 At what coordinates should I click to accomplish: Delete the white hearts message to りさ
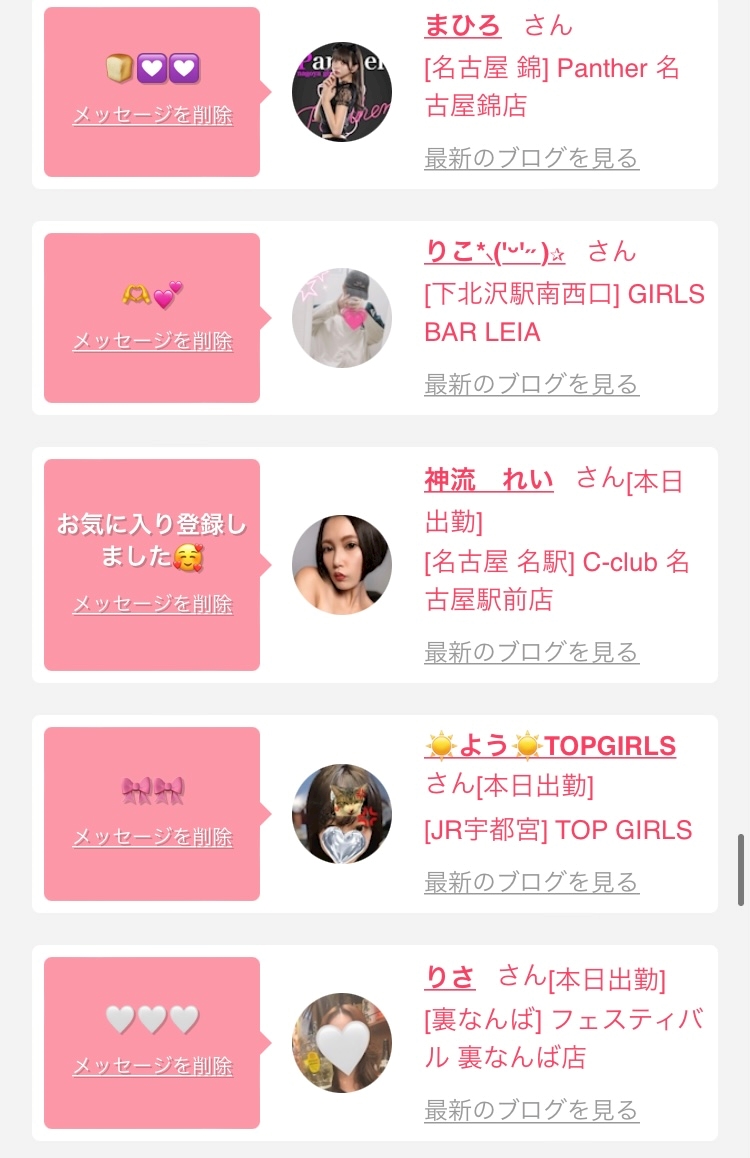[x=153, y=1066]
